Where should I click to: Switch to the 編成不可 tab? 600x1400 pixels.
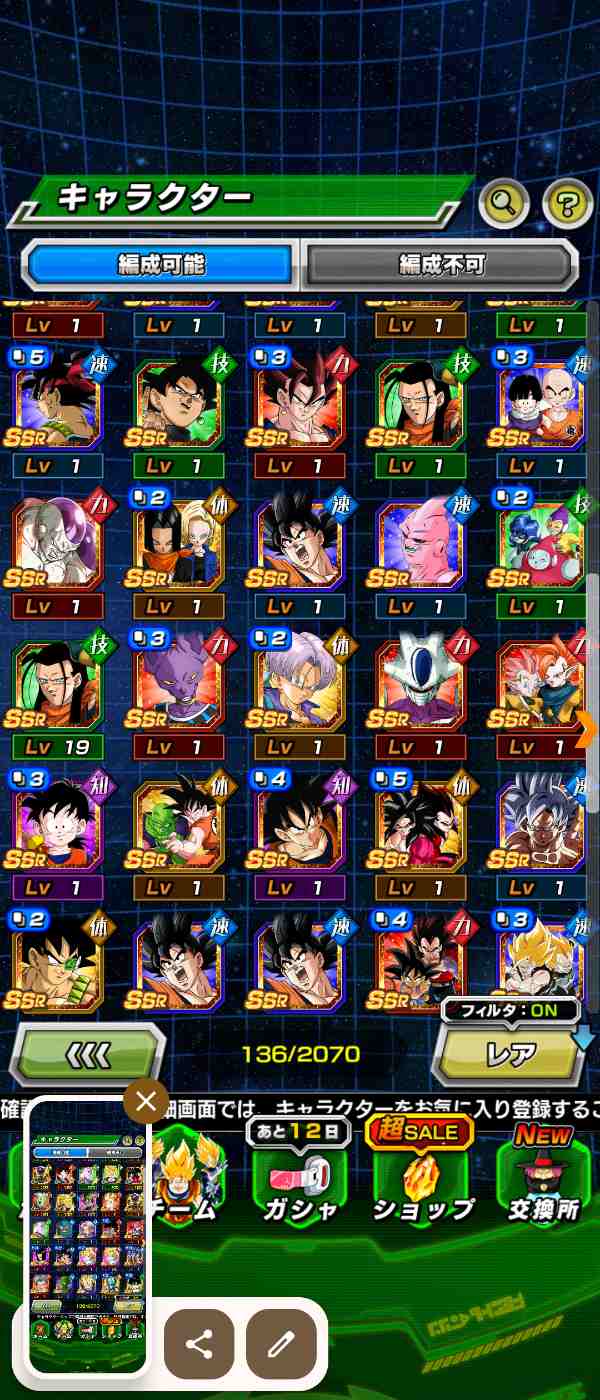(x=441, y=264)
